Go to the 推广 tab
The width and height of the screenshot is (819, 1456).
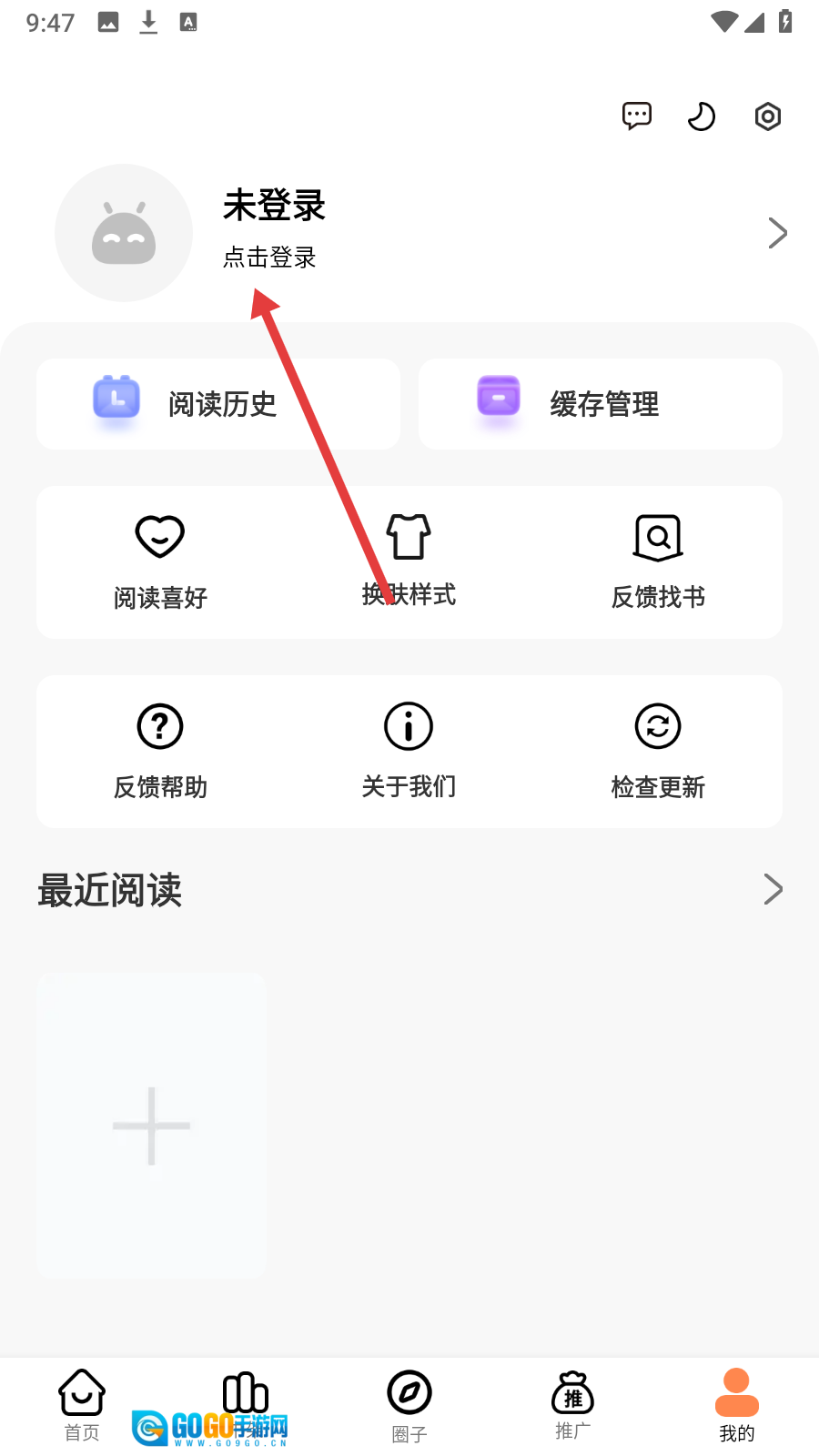[573, 1406]
